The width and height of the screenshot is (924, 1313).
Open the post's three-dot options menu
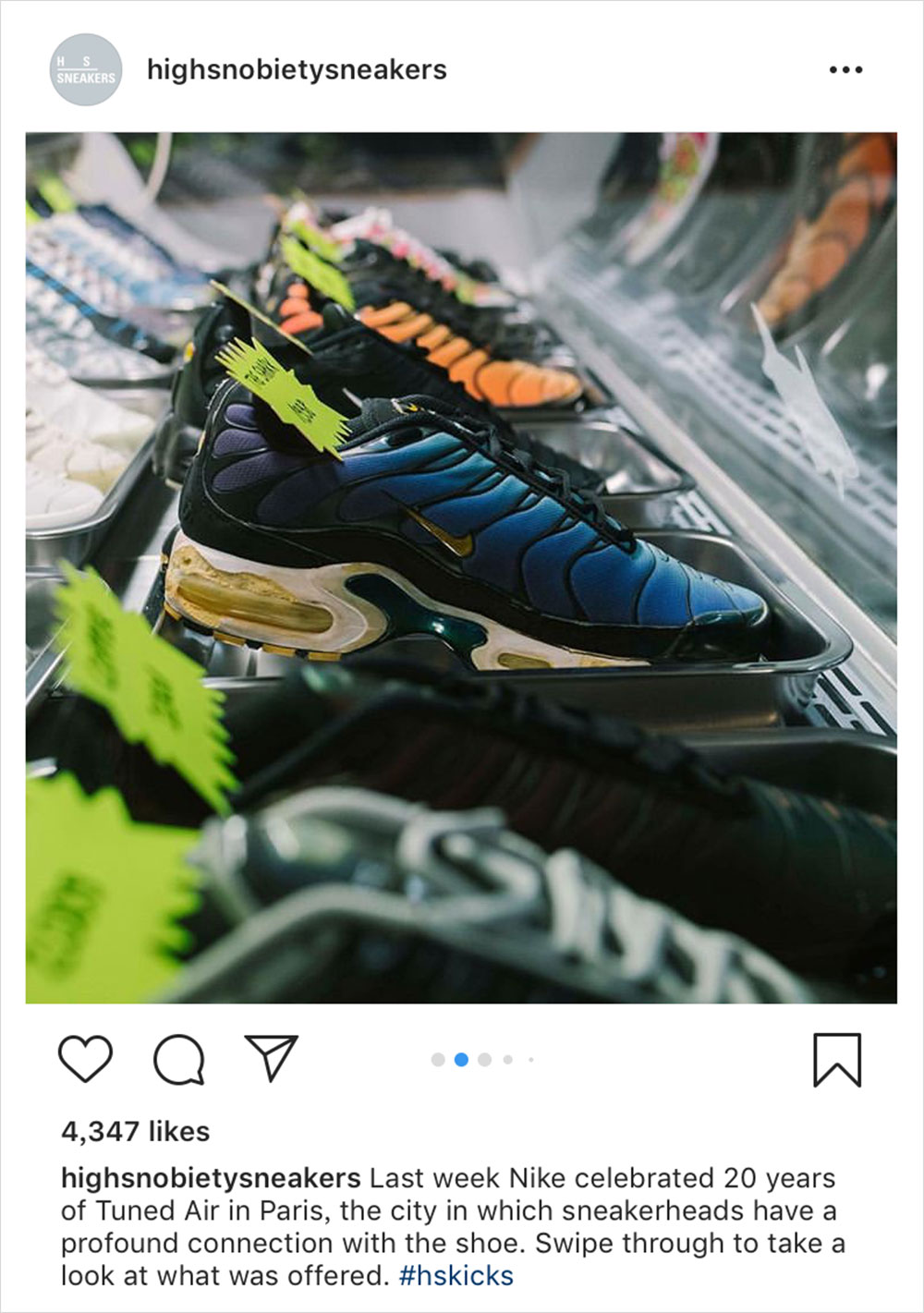[845, 70]
